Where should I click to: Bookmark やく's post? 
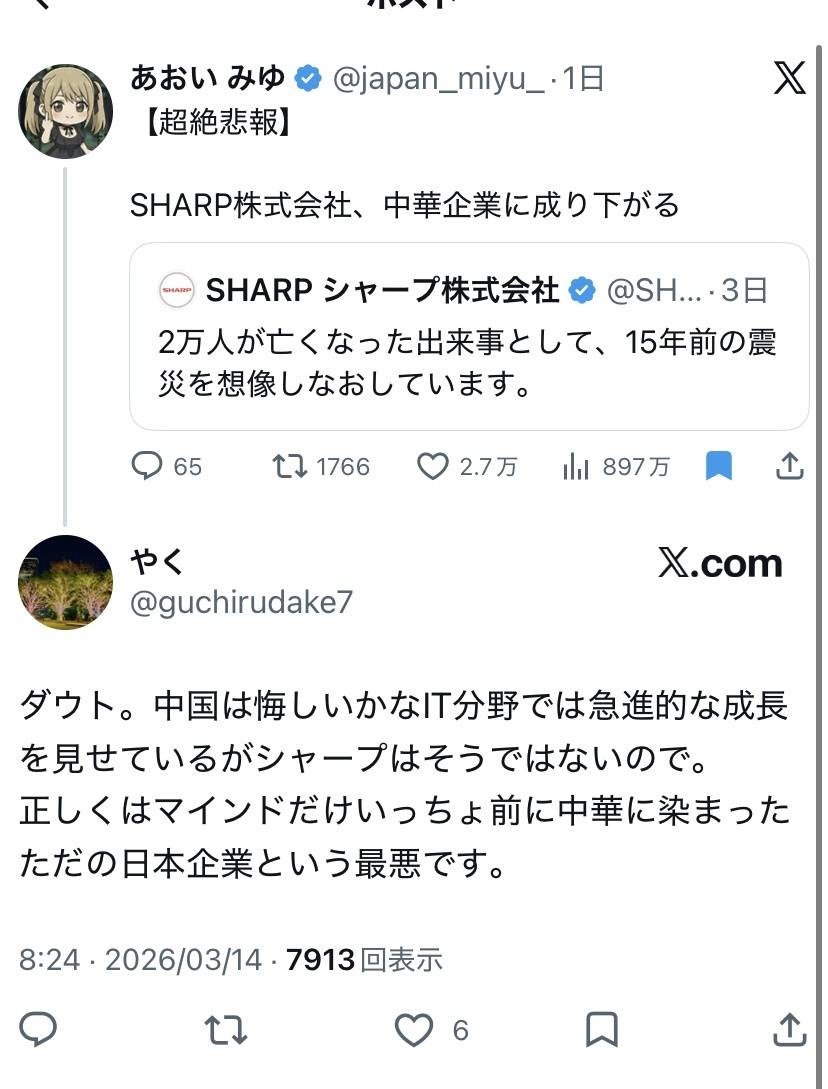point(601,1029)
